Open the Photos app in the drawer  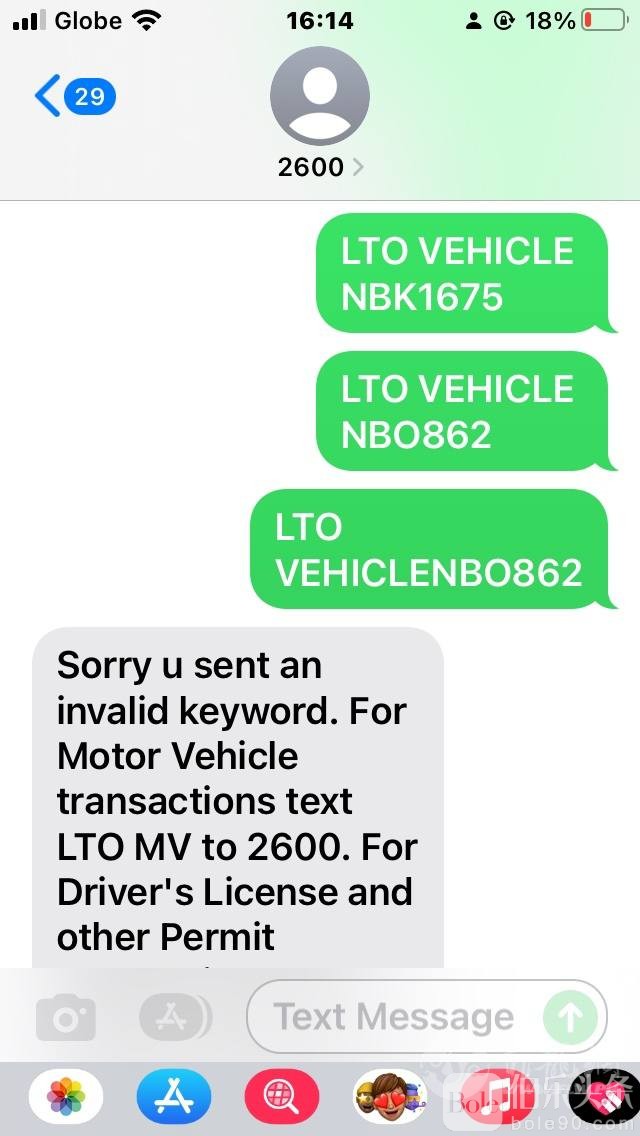66,1099
